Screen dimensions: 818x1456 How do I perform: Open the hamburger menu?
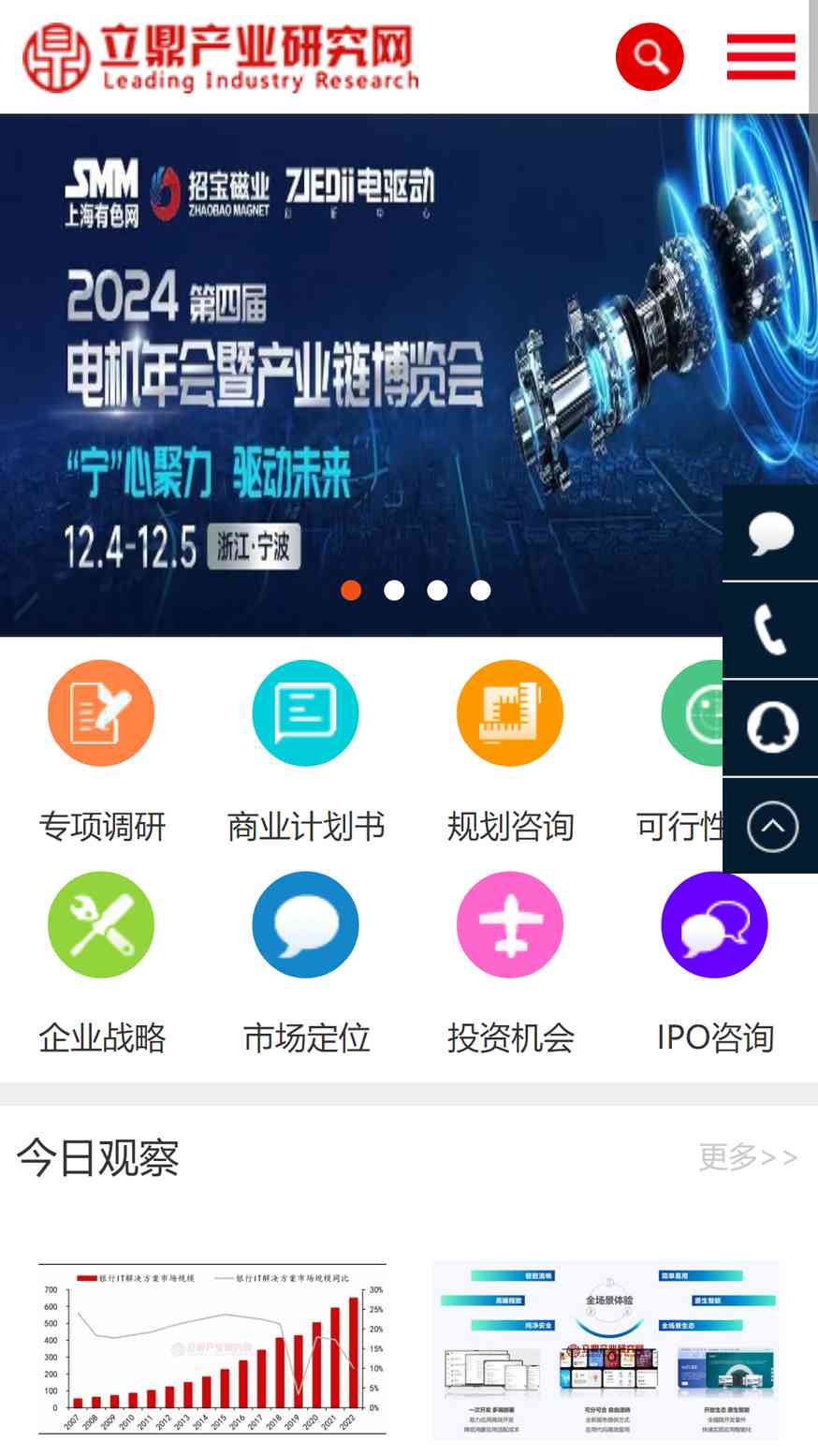click(x=761, y=57)
